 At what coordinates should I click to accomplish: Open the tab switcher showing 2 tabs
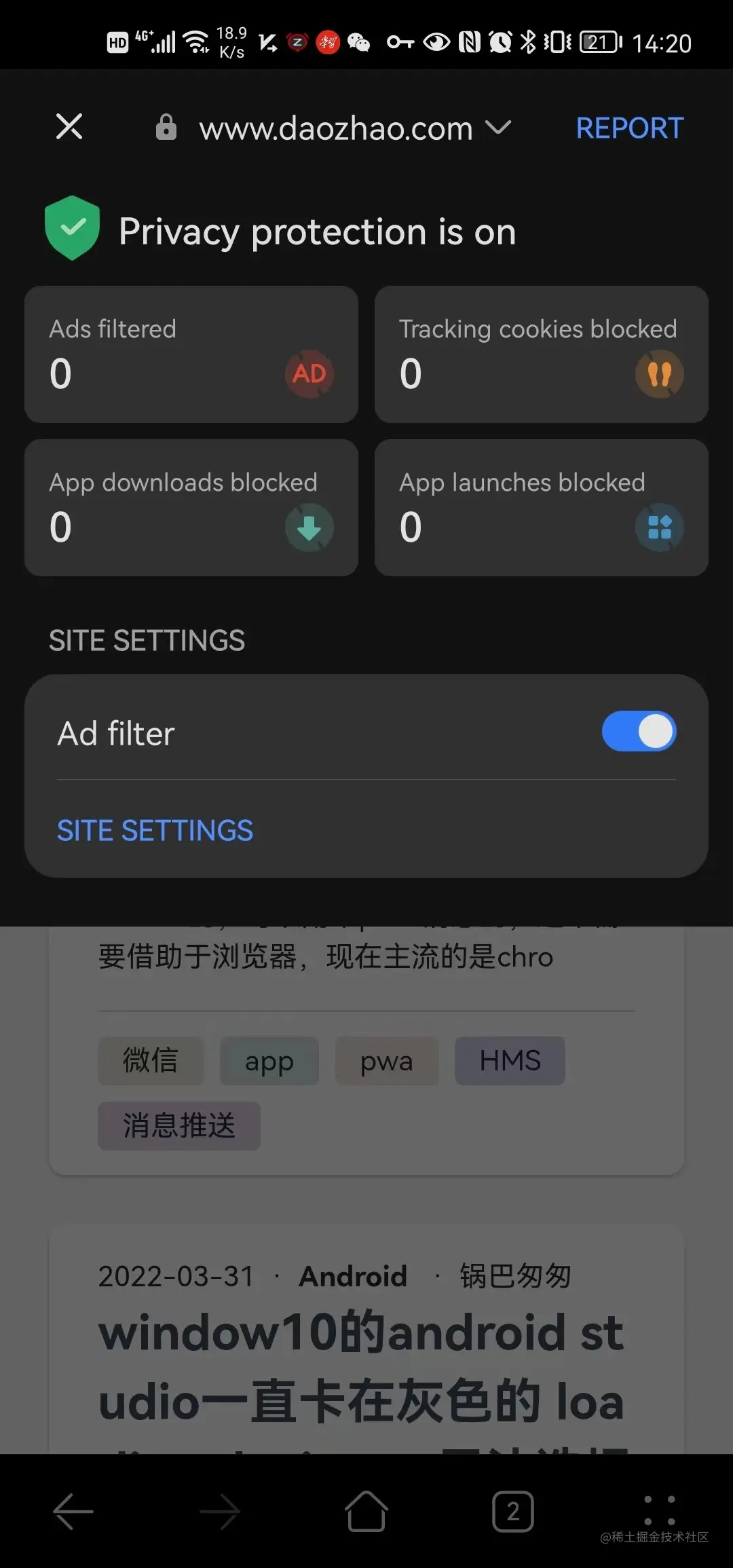pos(512,1512)
